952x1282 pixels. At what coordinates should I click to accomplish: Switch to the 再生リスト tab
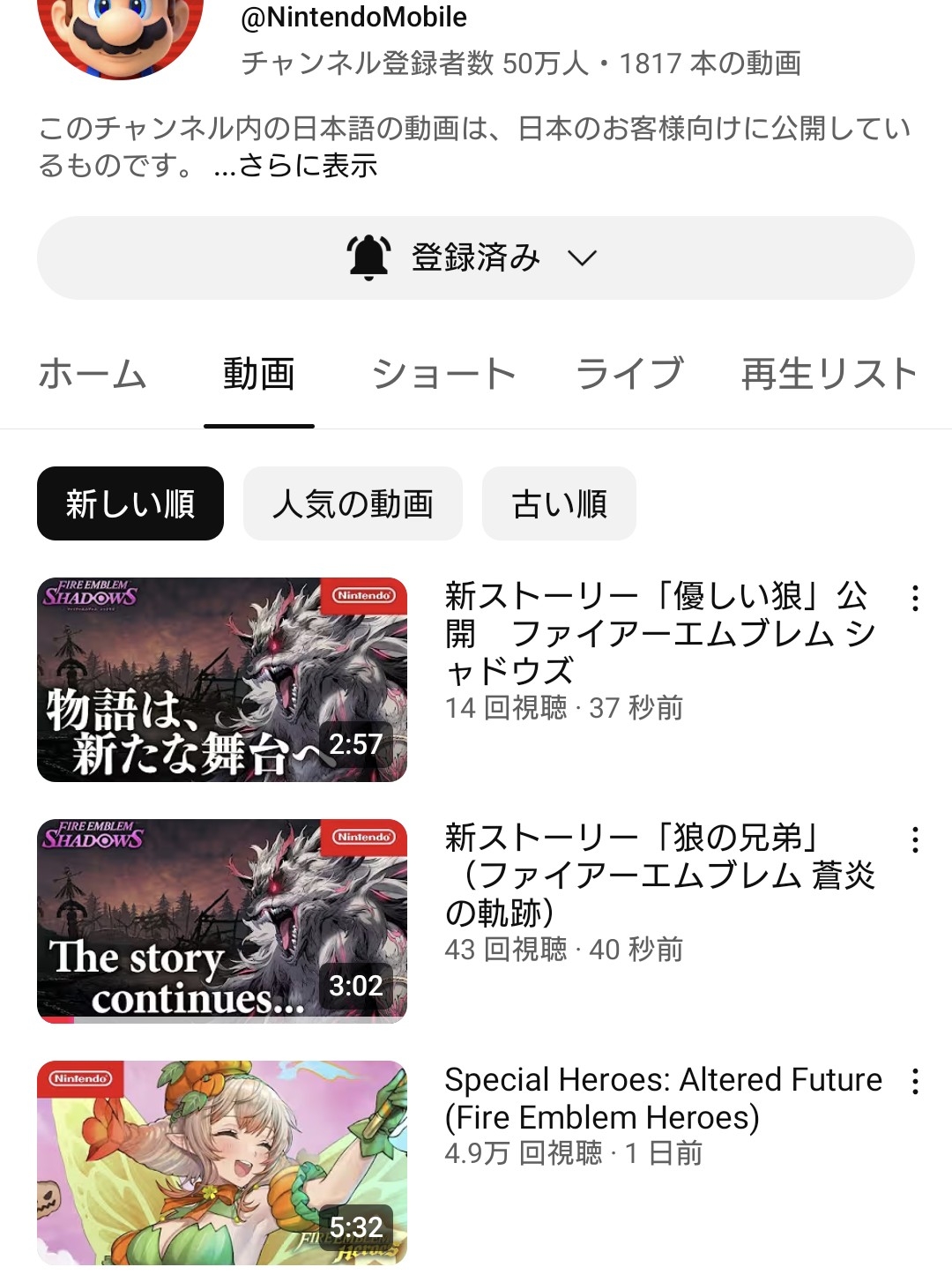pyautogui.click(x=829, y=374)
